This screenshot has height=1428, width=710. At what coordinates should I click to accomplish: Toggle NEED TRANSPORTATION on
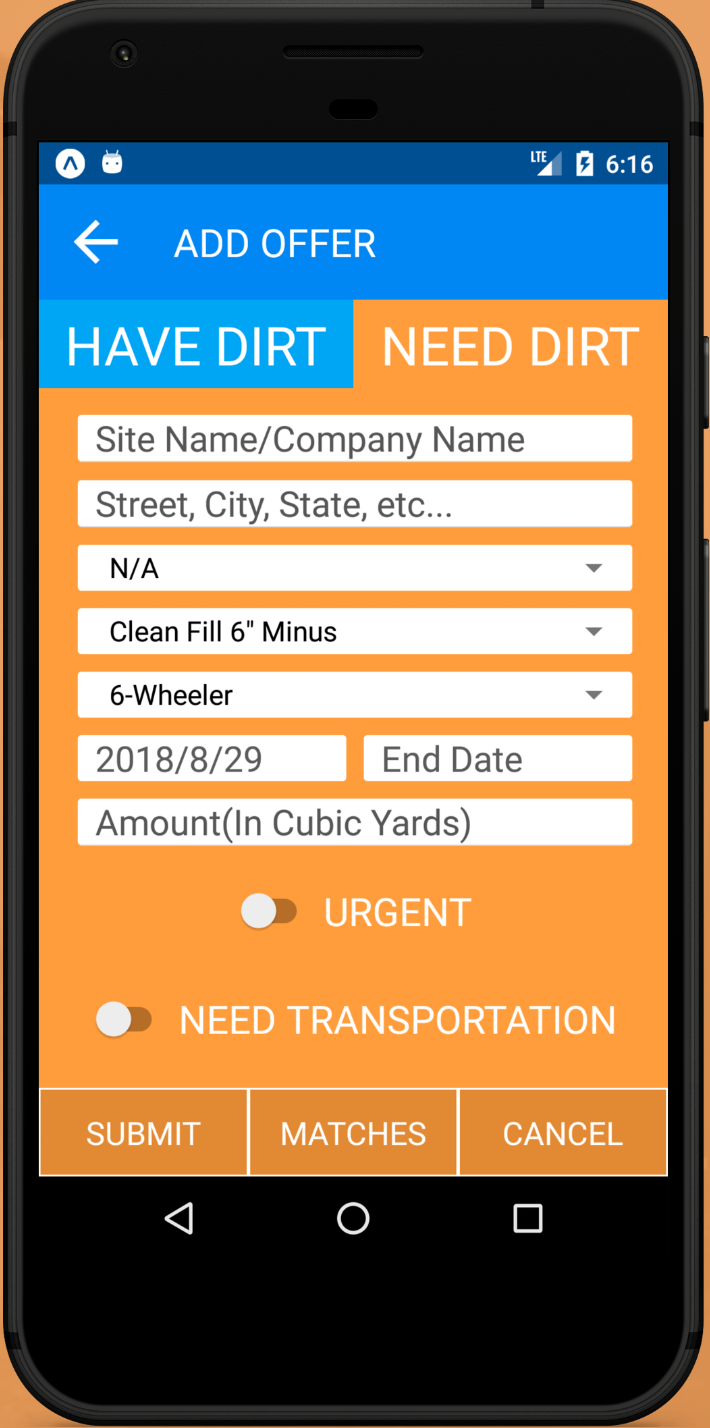tap(124, 1019)
